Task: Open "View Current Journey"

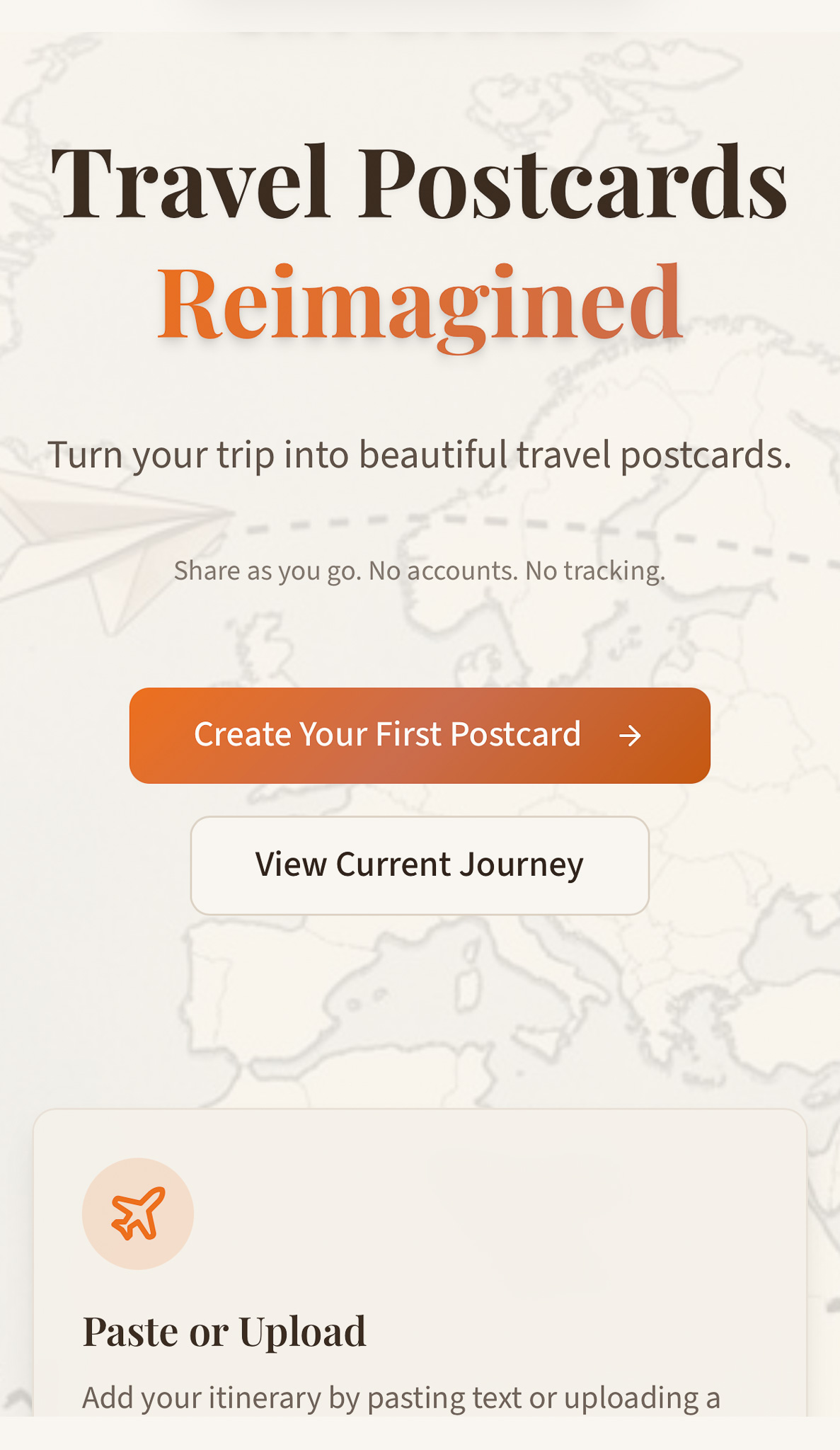Action: [x=420, y=864]
